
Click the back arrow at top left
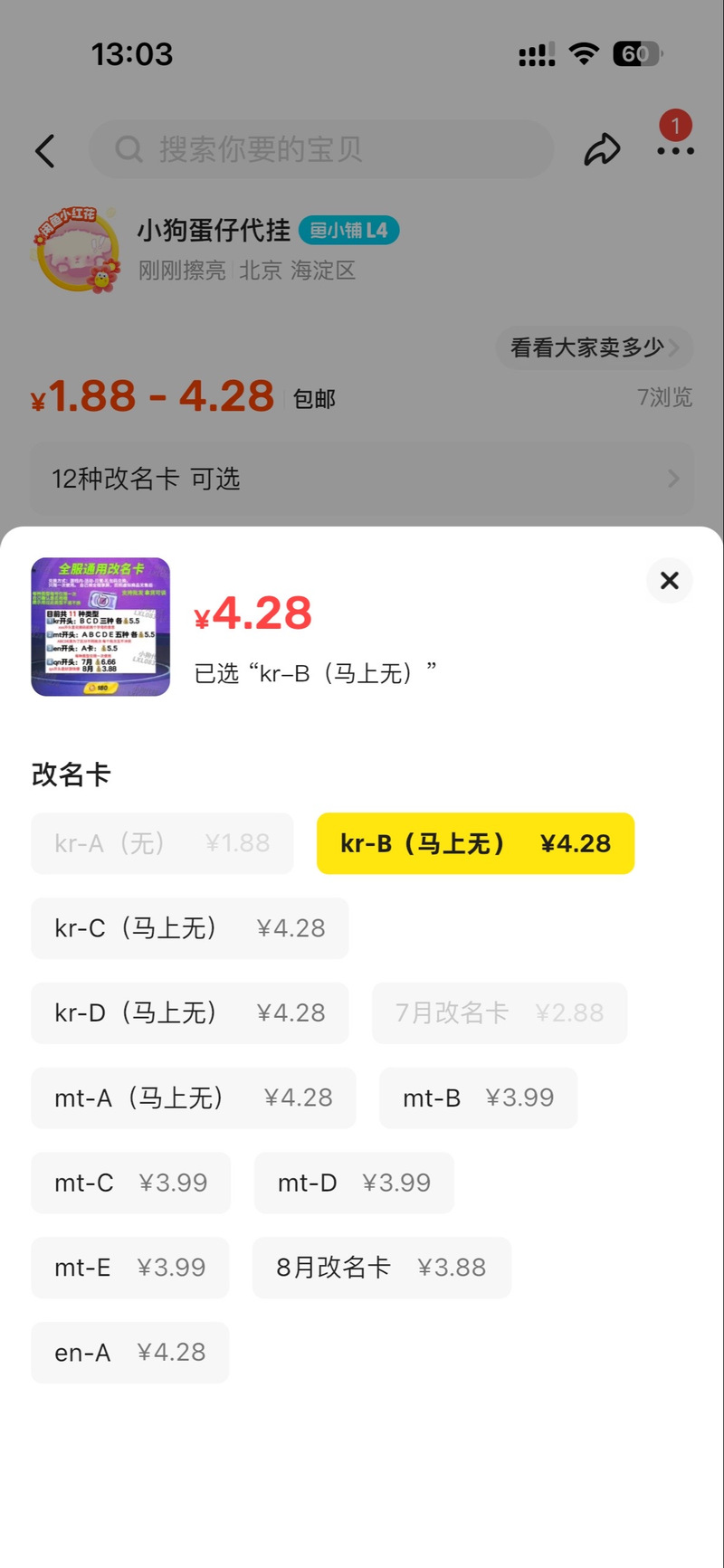coord(44,150)
